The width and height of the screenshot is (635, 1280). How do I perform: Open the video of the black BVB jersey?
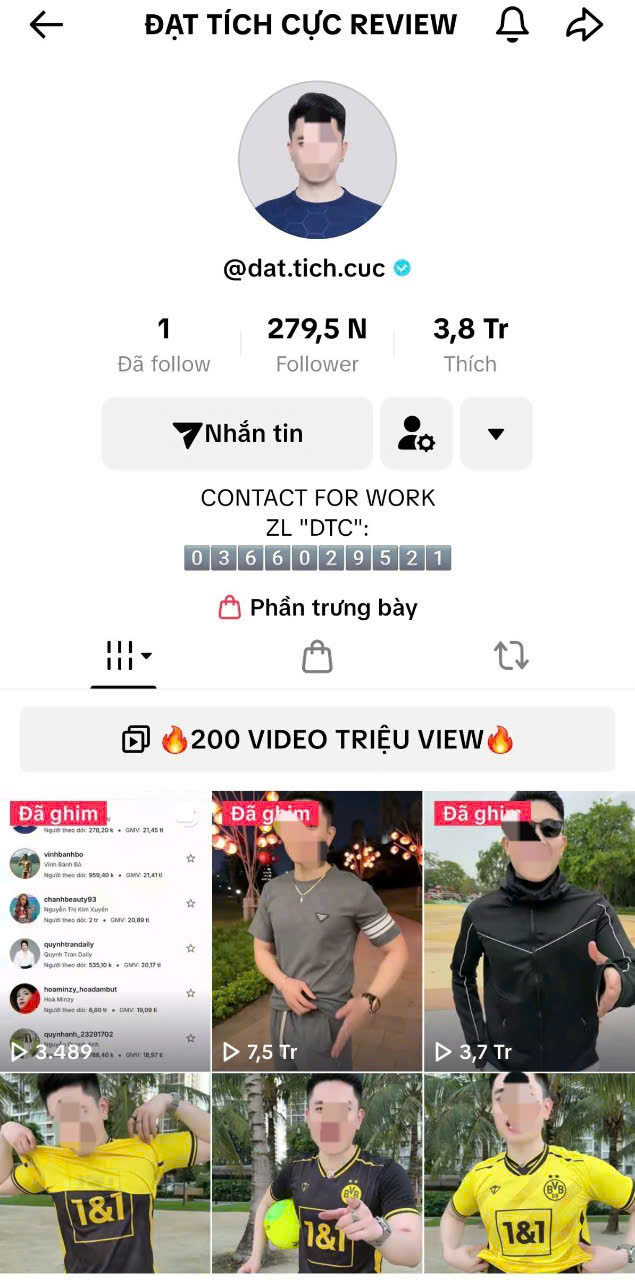coord(317,1175)
